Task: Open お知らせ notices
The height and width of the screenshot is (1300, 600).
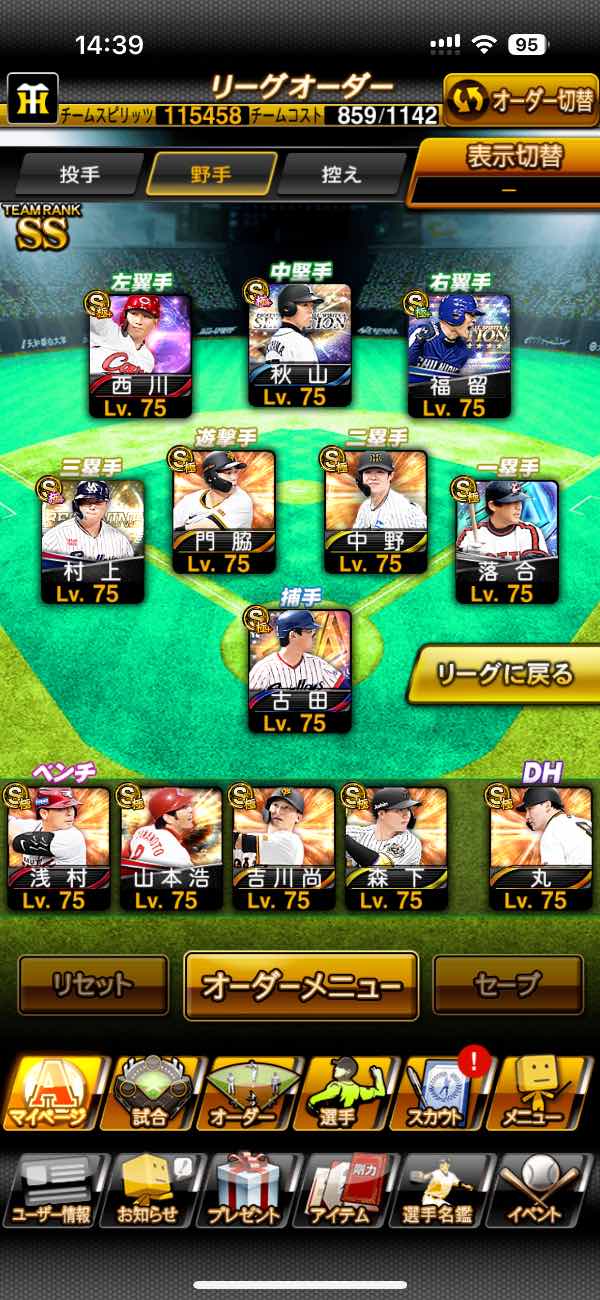Action: pos(150,1190)
